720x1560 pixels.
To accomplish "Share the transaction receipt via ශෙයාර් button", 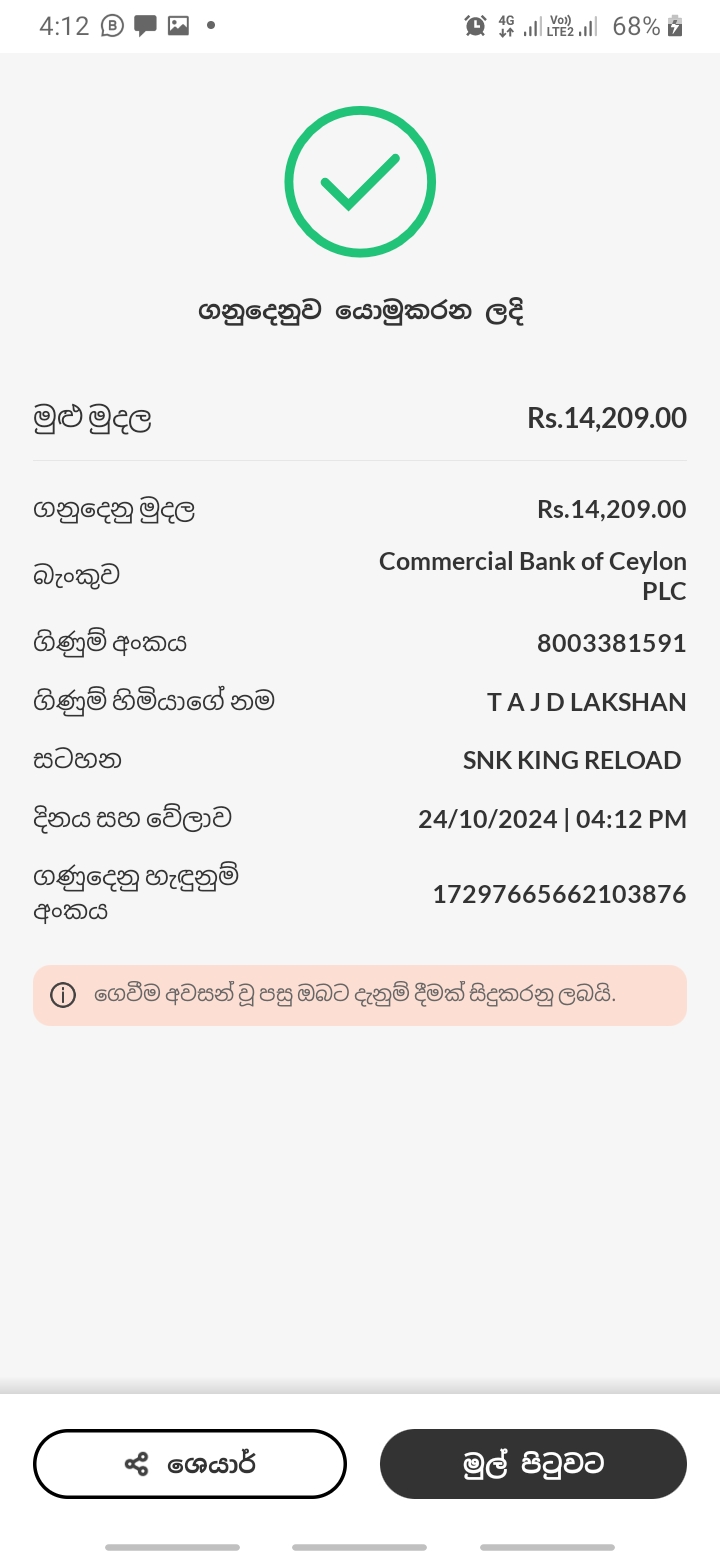I will click(x=190, y=1464).
